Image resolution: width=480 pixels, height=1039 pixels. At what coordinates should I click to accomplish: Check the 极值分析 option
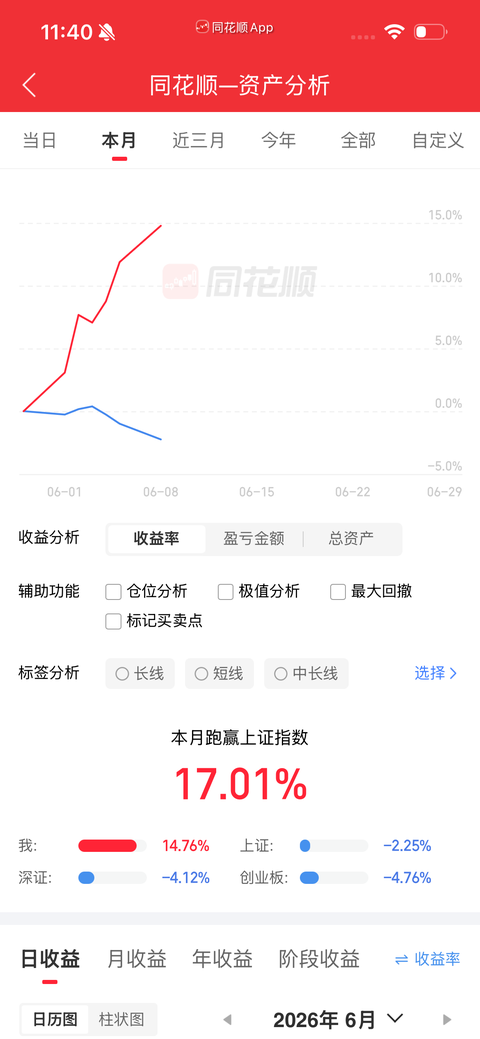tap(259, 591)
